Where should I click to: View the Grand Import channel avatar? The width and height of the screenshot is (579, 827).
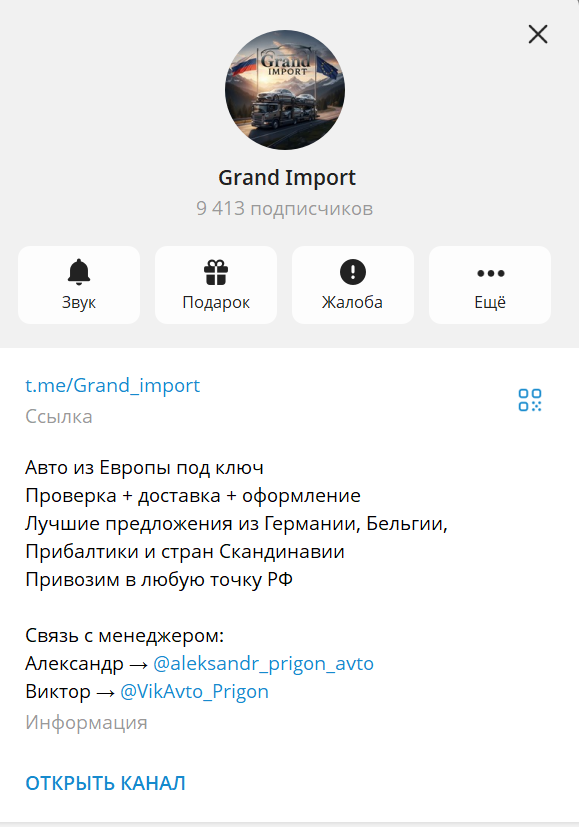click(x=285, y=90)
